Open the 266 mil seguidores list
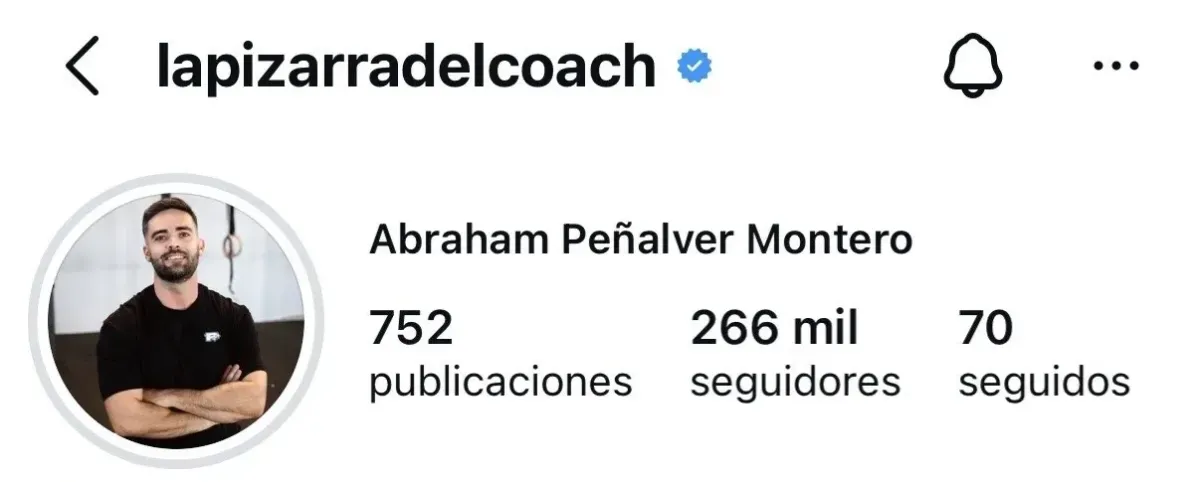1200x482 pixels. click(795, 353)
